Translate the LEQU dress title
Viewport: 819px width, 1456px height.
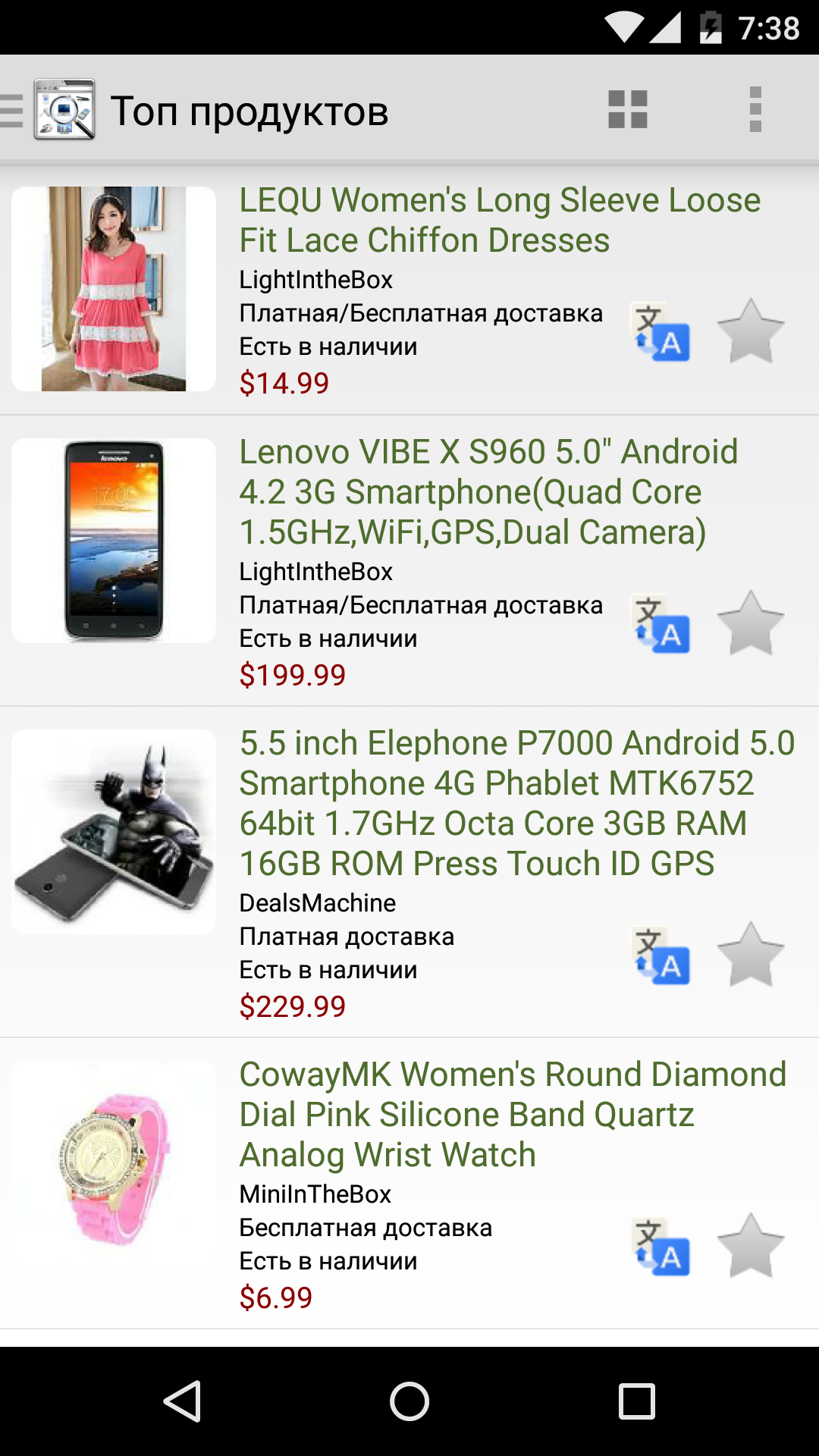661,332
